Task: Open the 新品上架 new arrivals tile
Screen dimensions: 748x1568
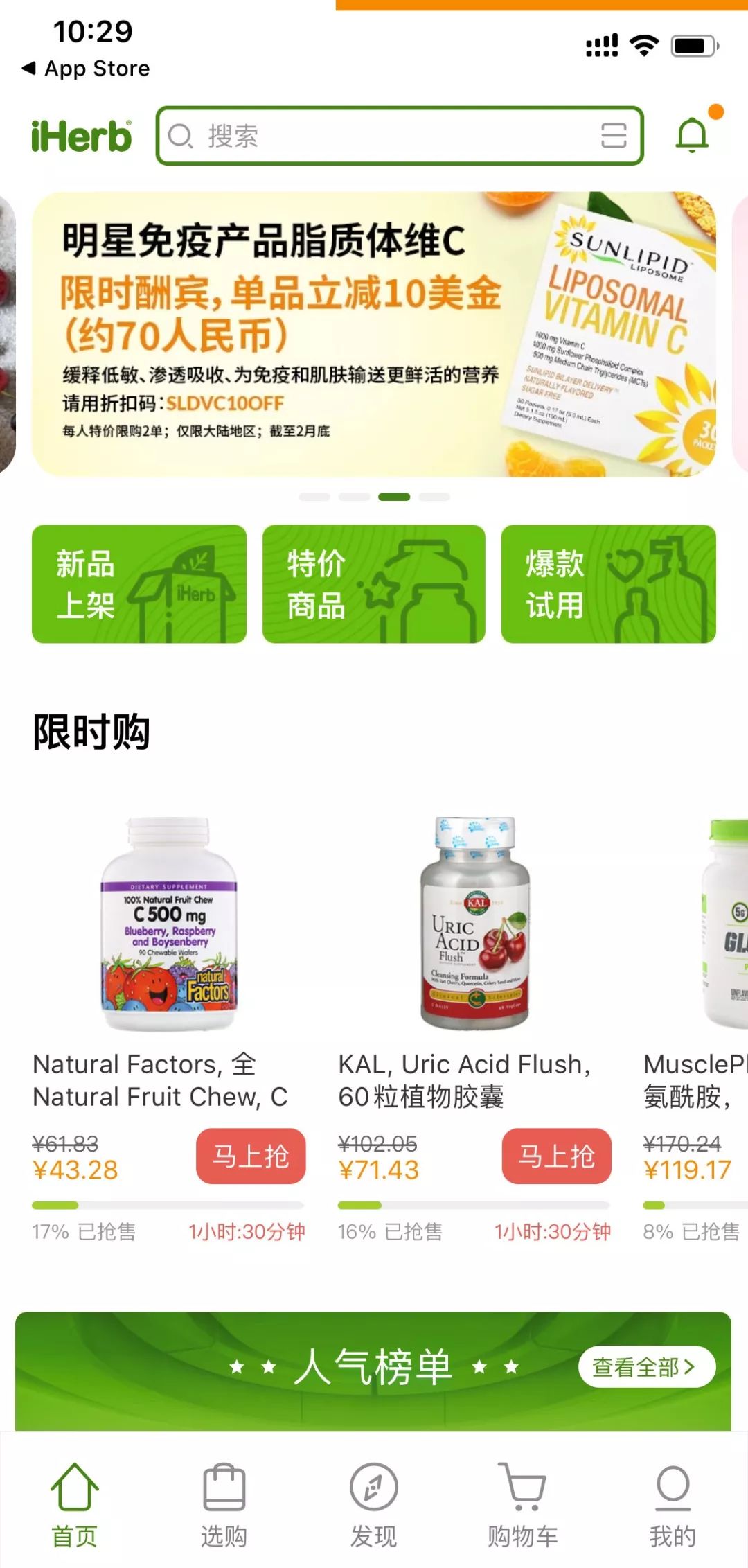Action: pyautogui.click(x=139, y=584)
